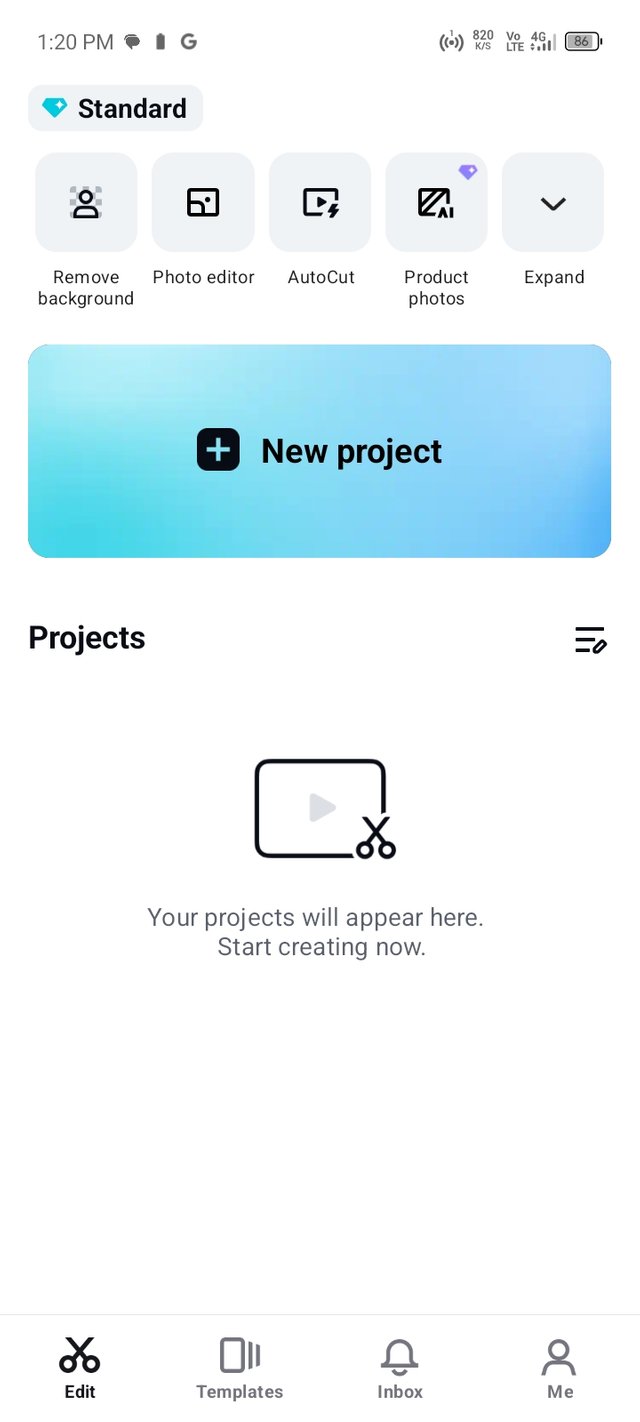
Task: Open the projects edit list icon
Action: coord(590,640)
